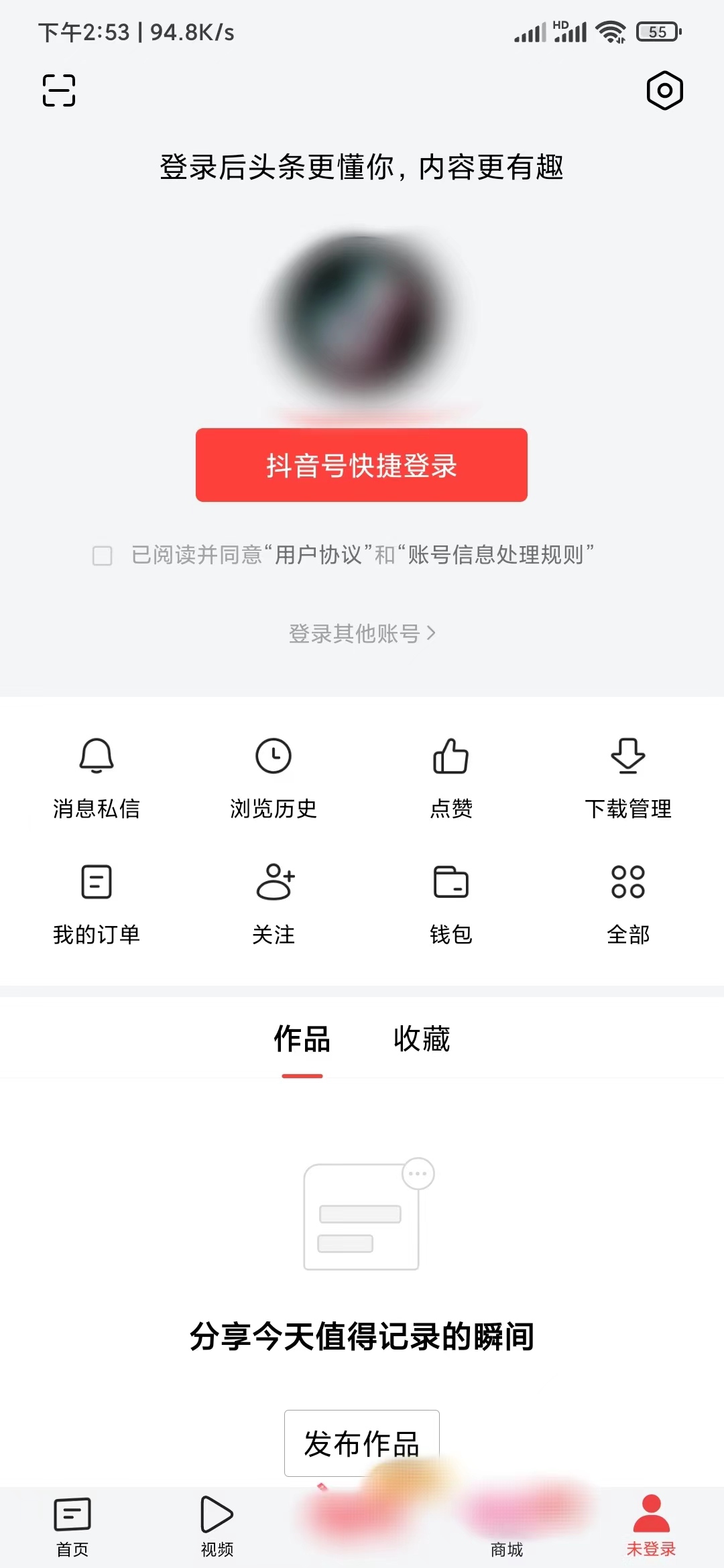Image resolution: width=724 pixels, height=1568 pixels.
Task: Open the settings gear icon
Action: pos(664,90)
